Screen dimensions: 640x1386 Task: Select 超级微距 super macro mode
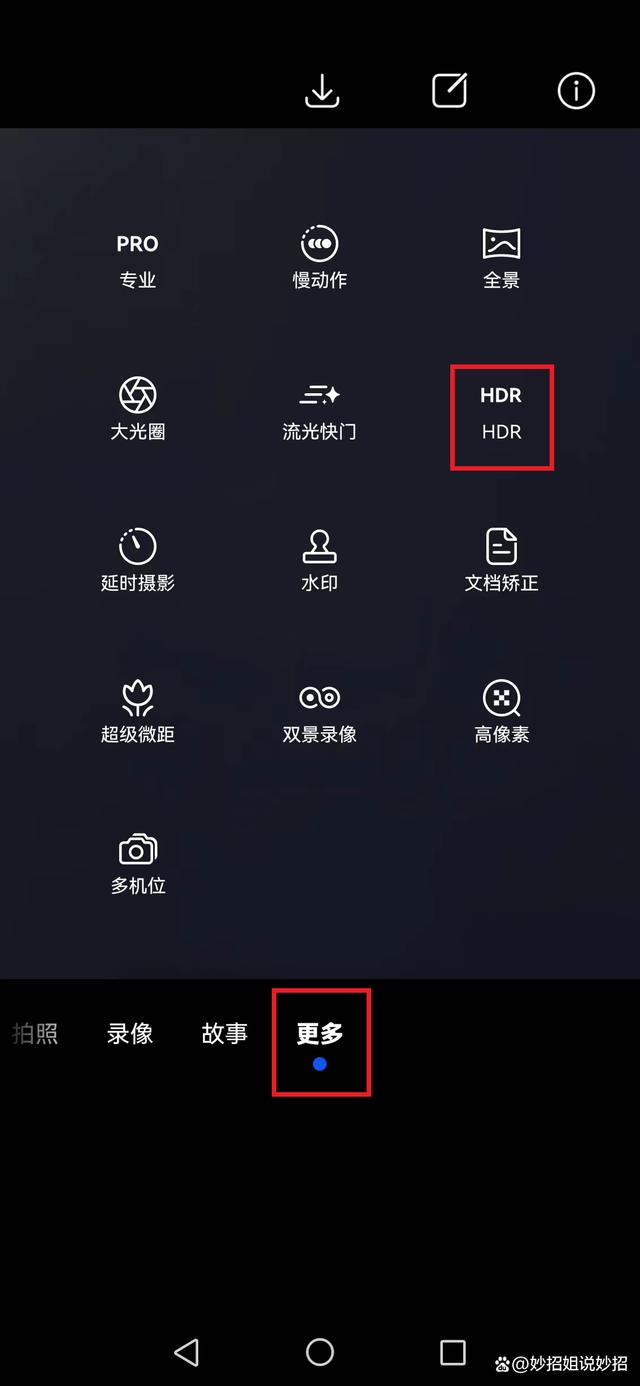point(137,712)
